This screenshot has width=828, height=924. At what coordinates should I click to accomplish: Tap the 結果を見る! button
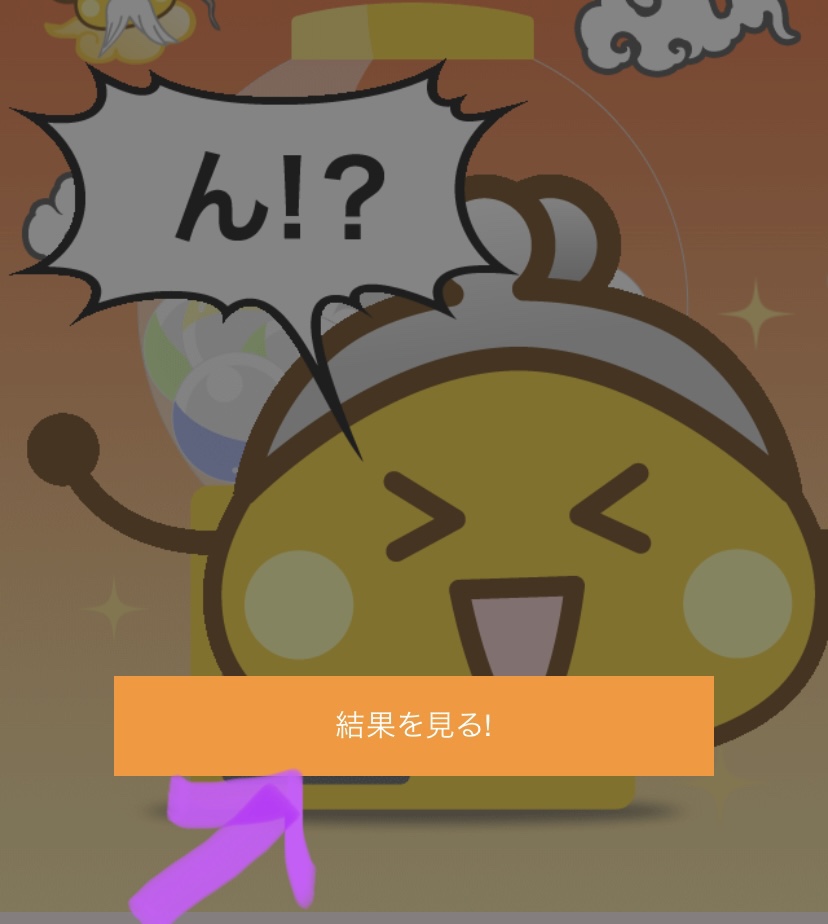(x=413, y=725)
